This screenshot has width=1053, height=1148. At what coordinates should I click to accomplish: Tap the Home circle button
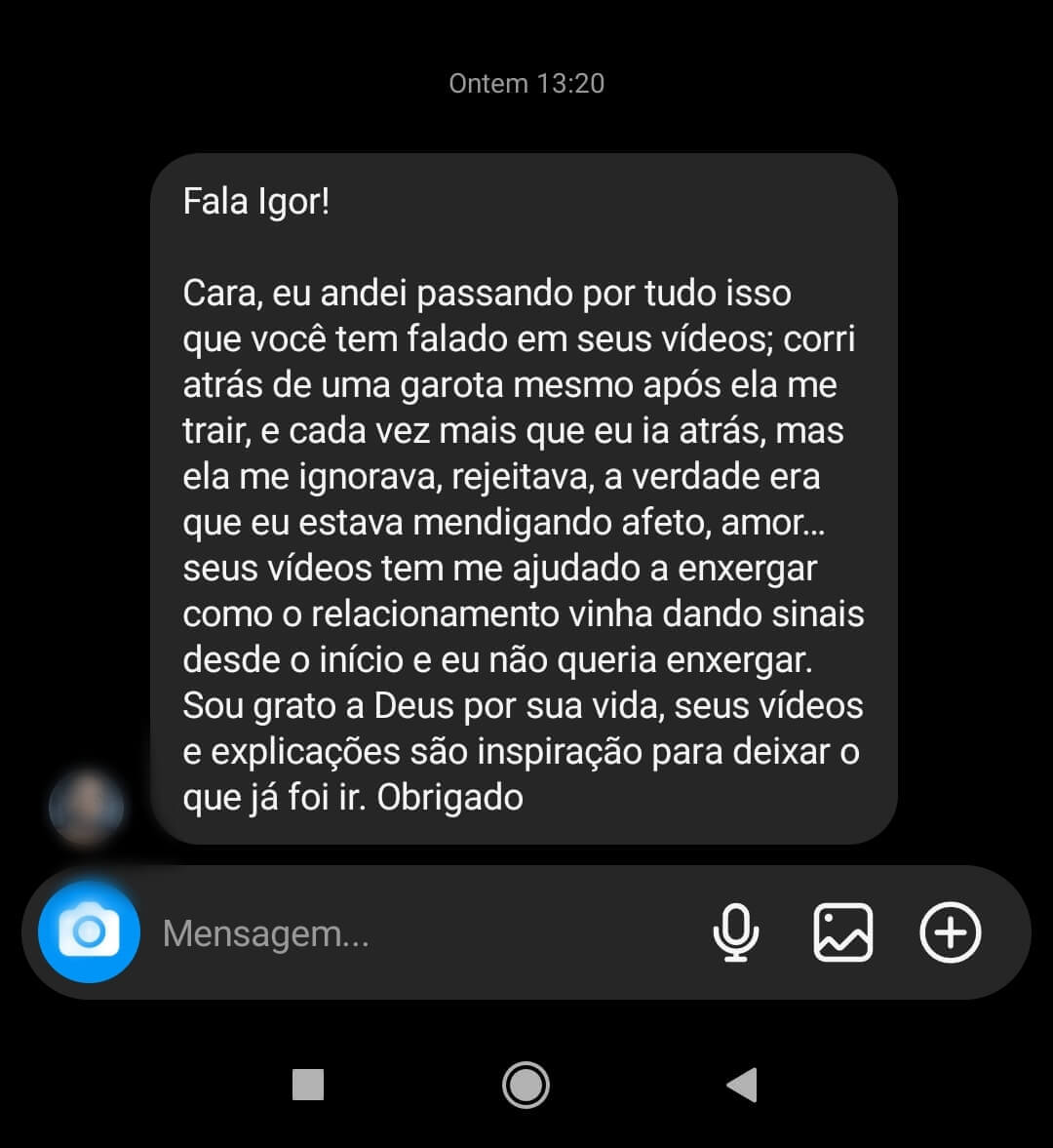tap(526, 1083)
